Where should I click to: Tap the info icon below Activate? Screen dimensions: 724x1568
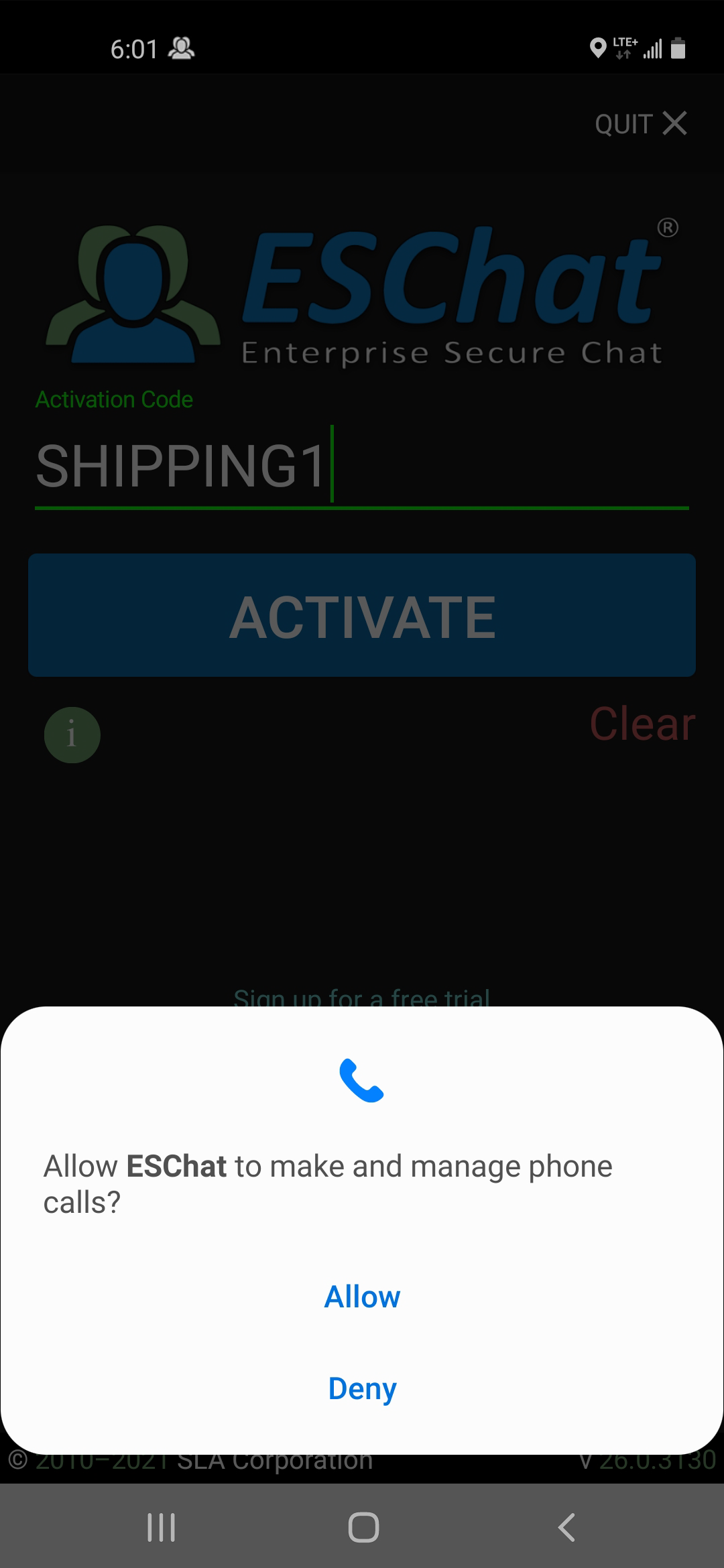(72, 734)
